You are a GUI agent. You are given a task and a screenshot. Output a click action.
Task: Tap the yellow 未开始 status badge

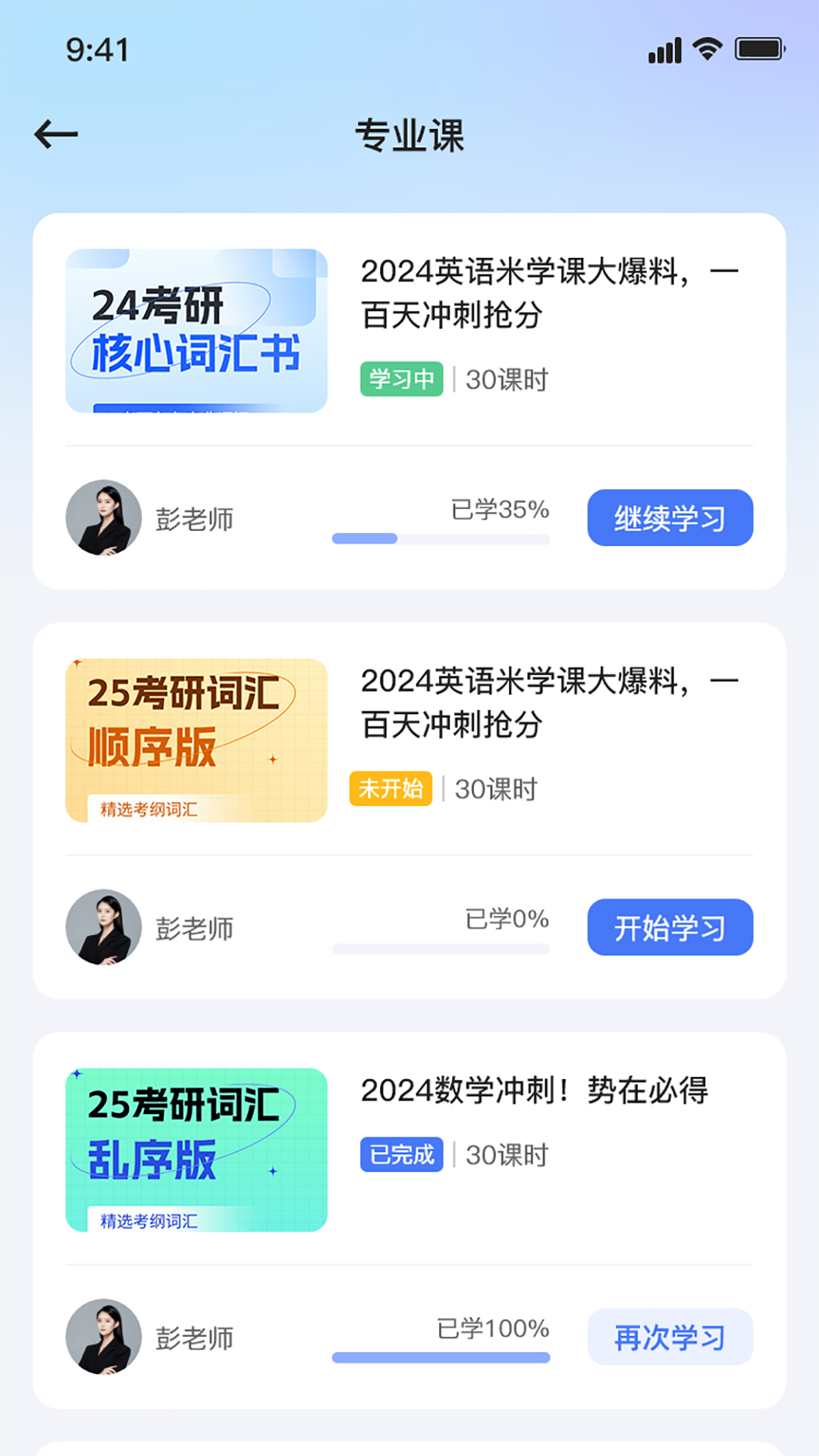click(391, 789)
